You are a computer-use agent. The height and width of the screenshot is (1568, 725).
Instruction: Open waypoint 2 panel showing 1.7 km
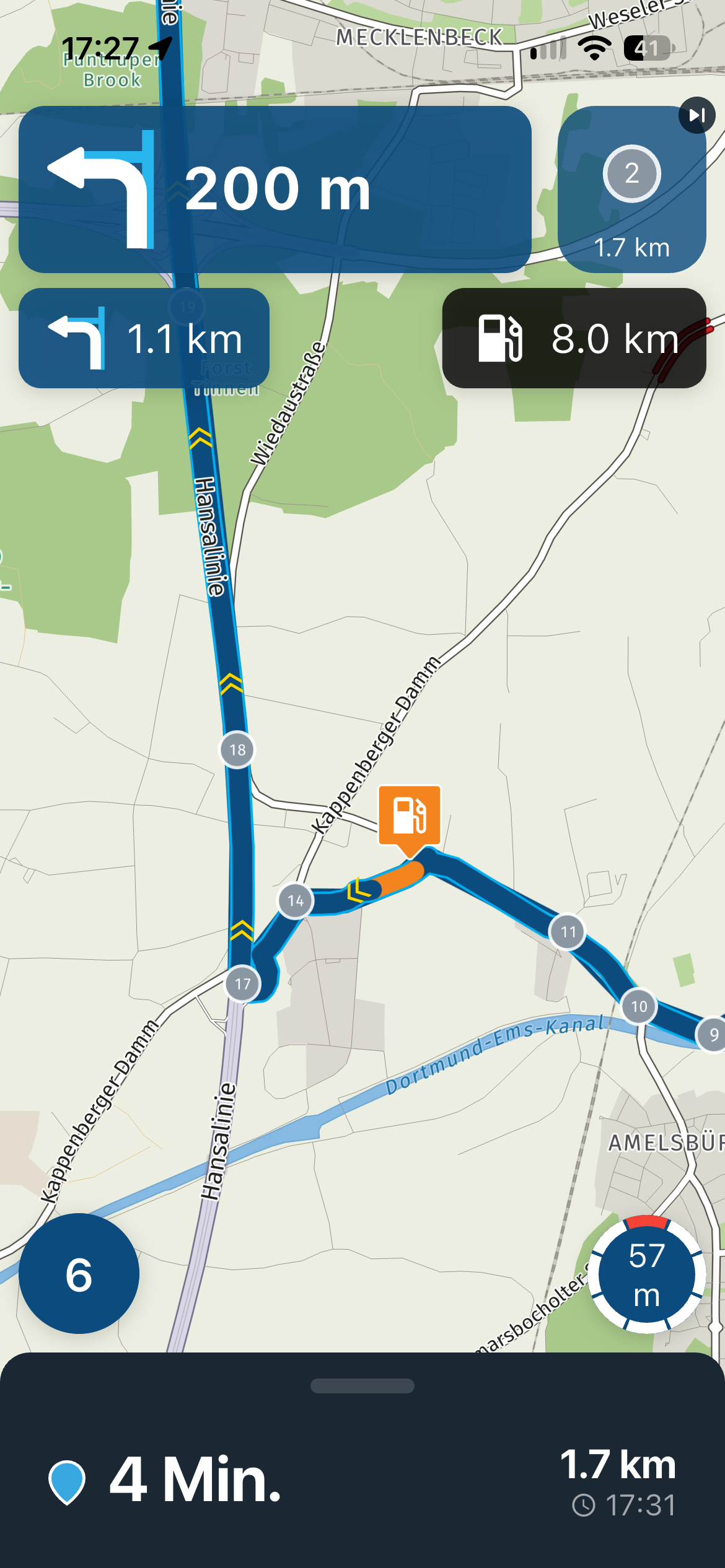point(631,189)
